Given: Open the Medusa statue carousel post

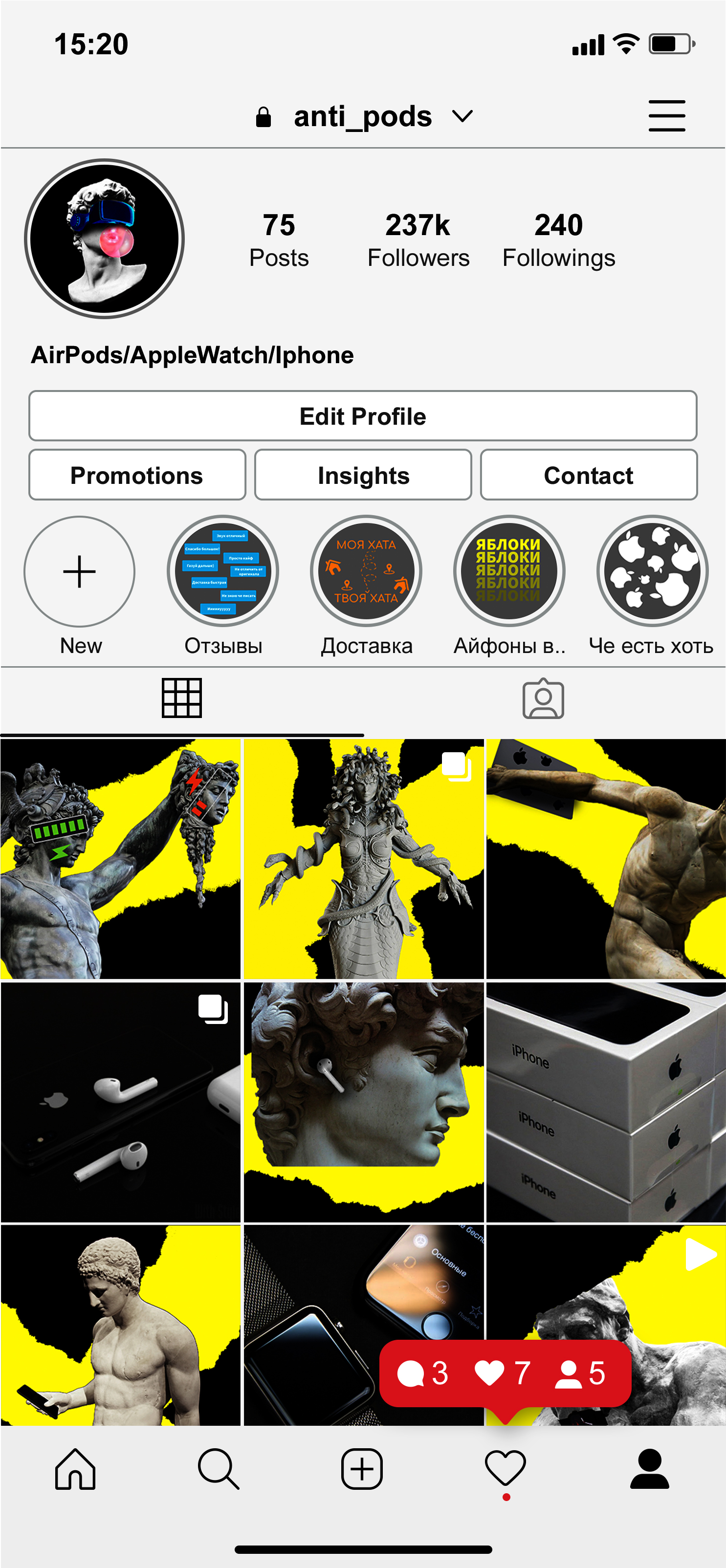Looking at the screenshot, I should [364, 858].
